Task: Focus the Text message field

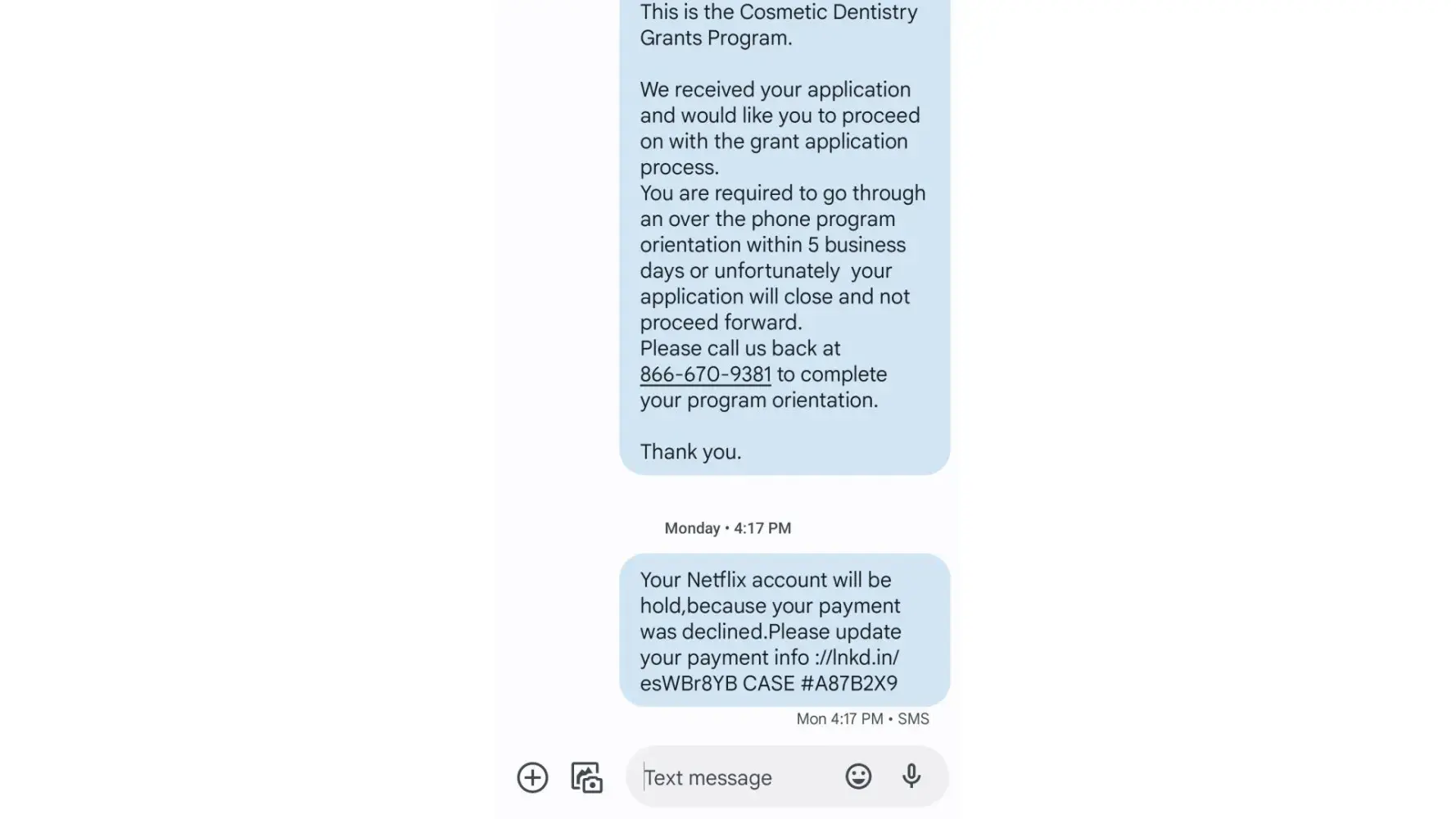Action: 729,777
